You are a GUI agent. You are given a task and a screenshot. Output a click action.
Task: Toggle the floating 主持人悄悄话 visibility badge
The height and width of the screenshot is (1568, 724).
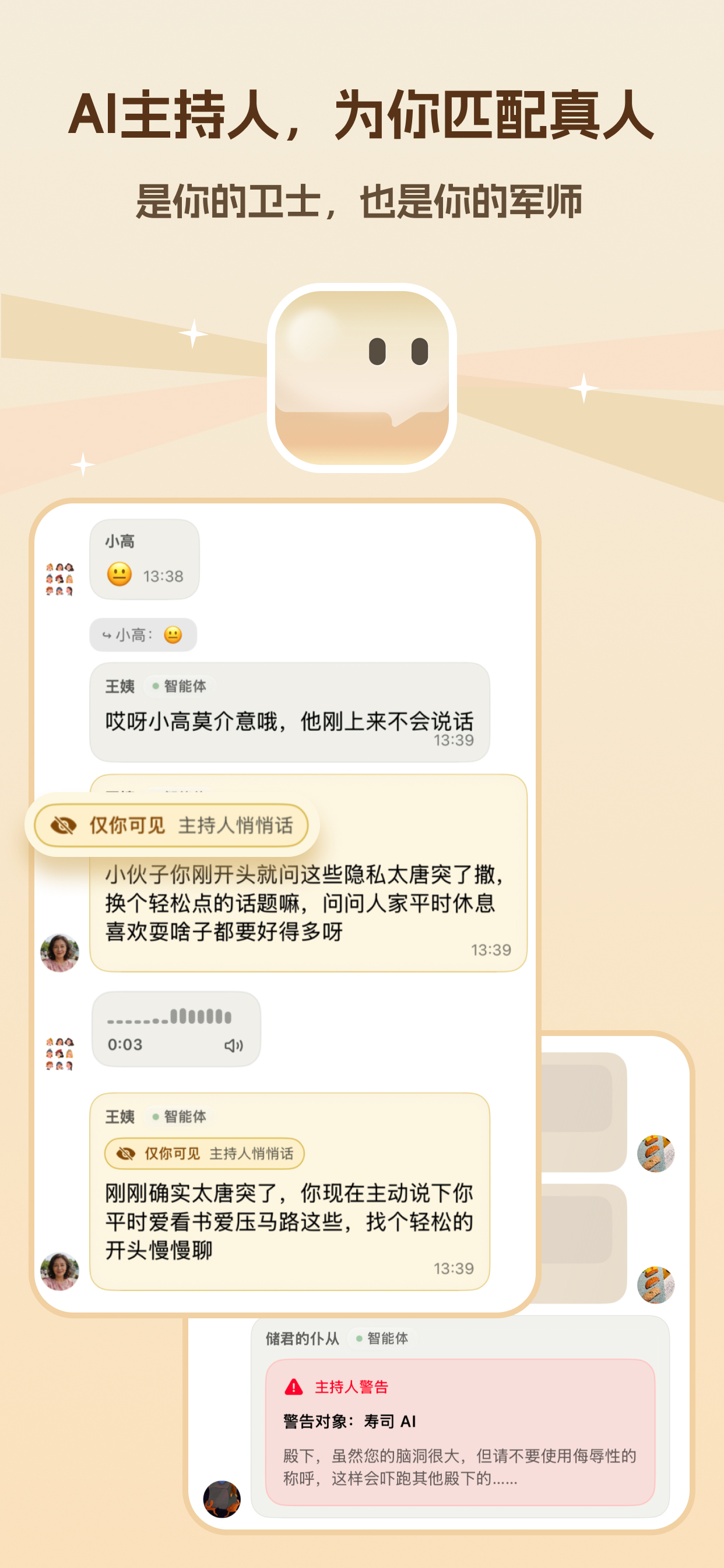pos(170,825)
